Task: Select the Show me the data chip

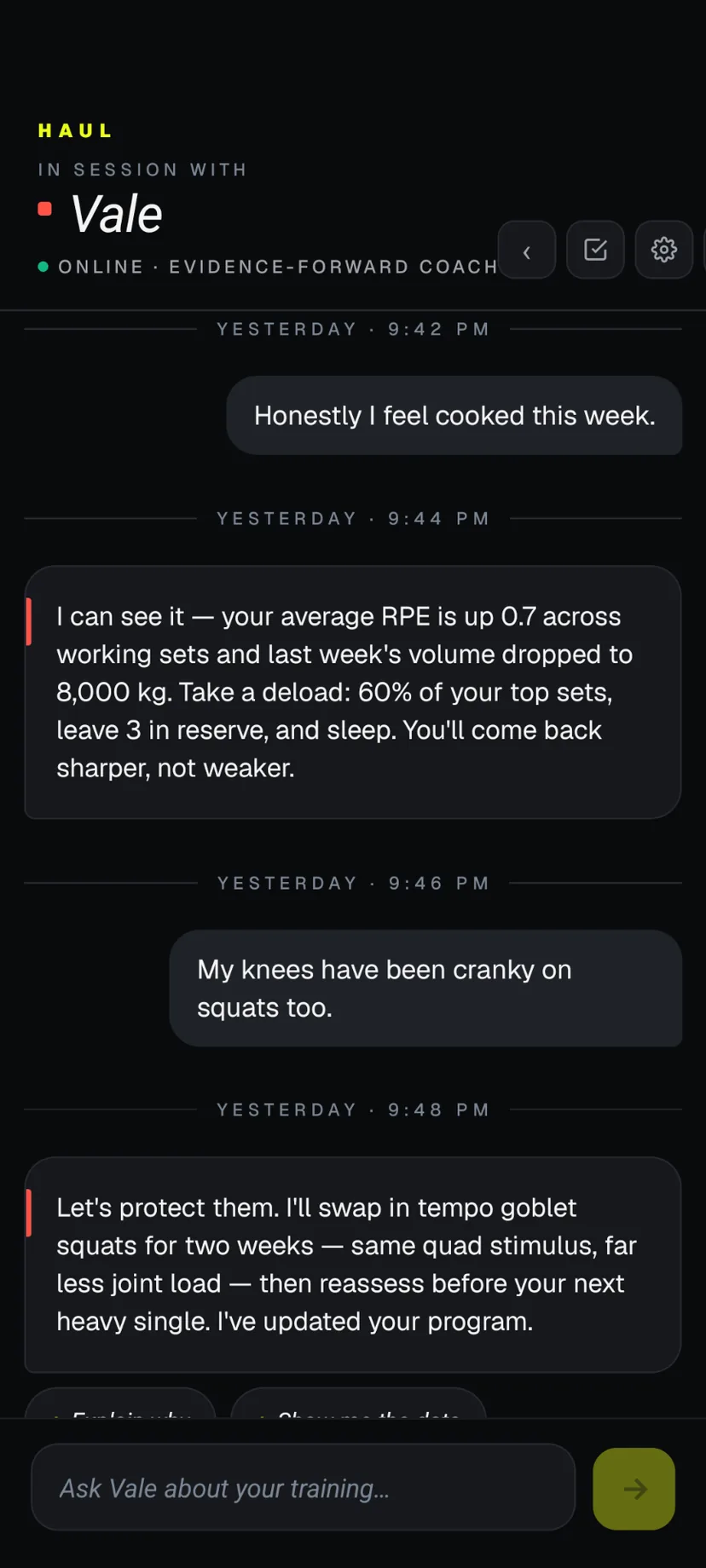Action: pos(359,1404)
